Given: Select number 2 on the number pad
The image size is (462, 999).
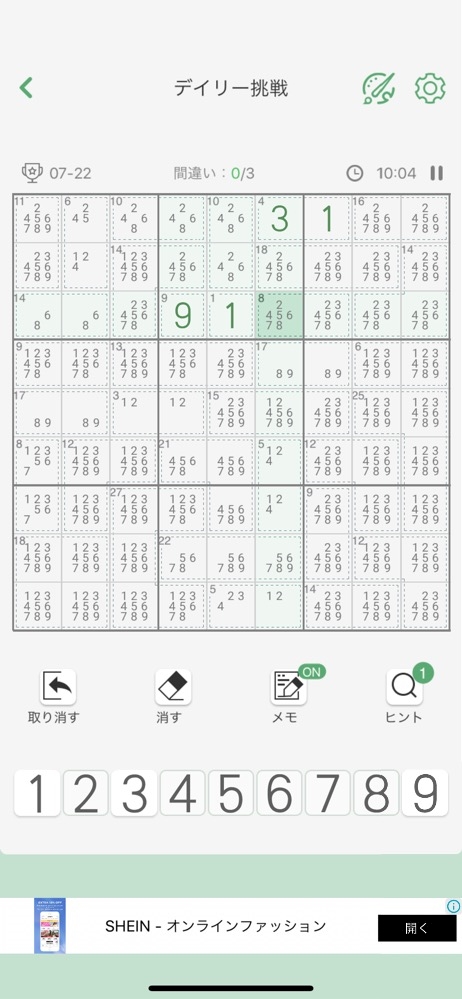Looking at the screenshot, I should click(x=85, y=793).
